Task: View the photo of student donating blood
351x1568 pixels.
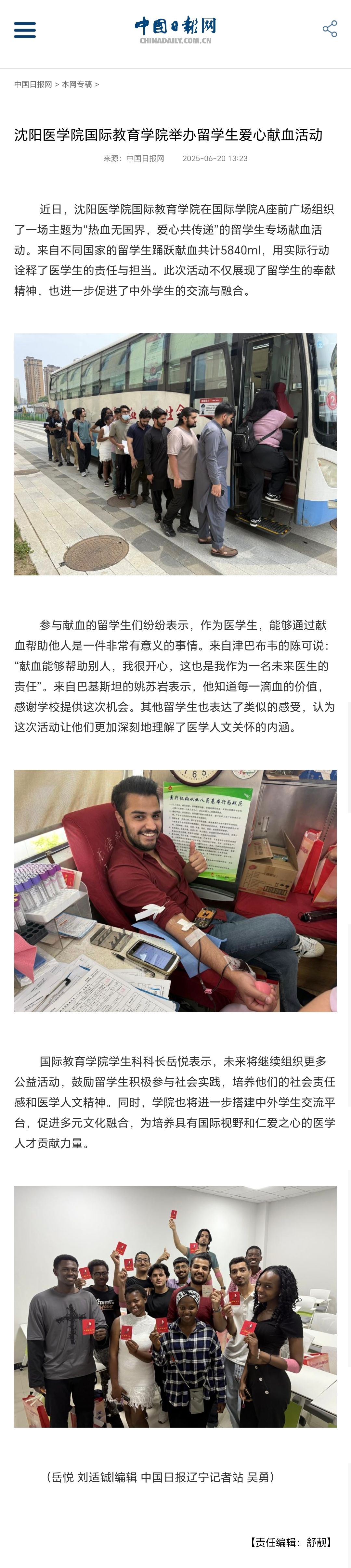Action: click(175, 891)
